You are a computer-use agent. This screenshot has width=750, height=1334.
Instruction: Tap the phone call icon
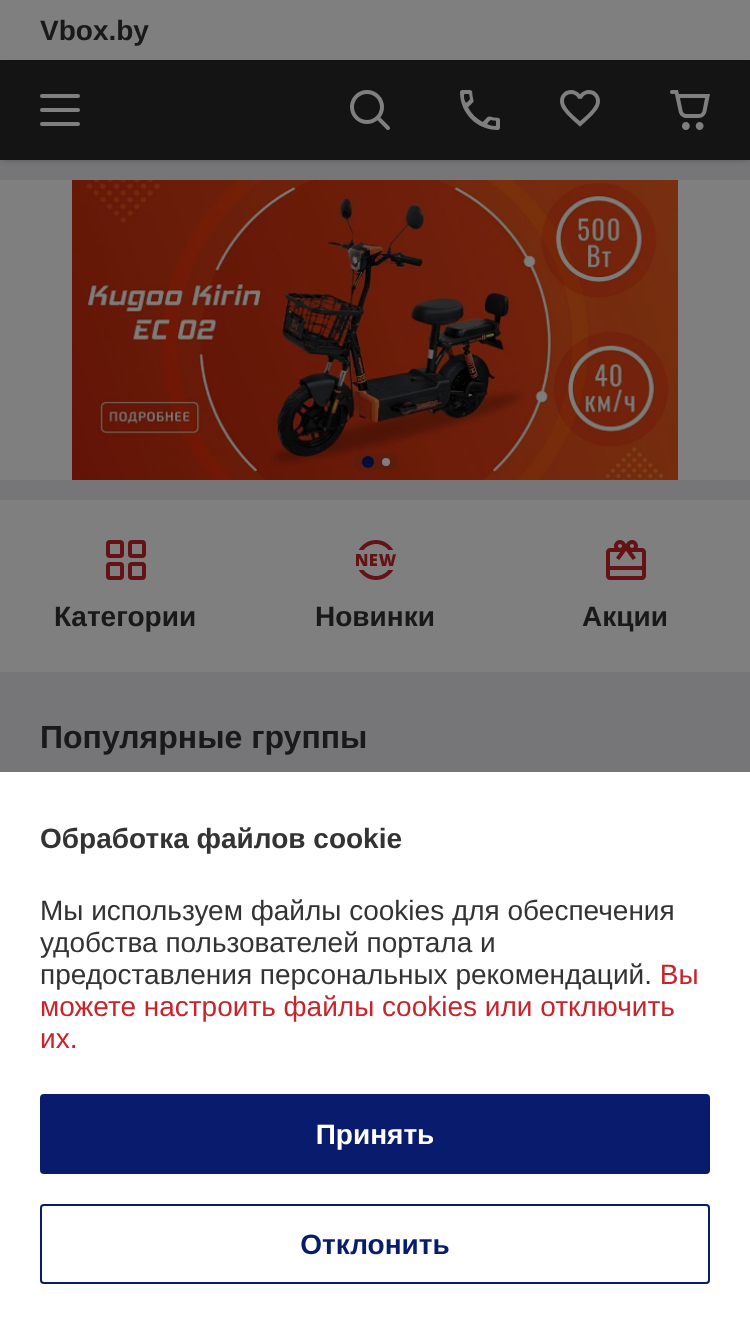[x=479, y=110]
